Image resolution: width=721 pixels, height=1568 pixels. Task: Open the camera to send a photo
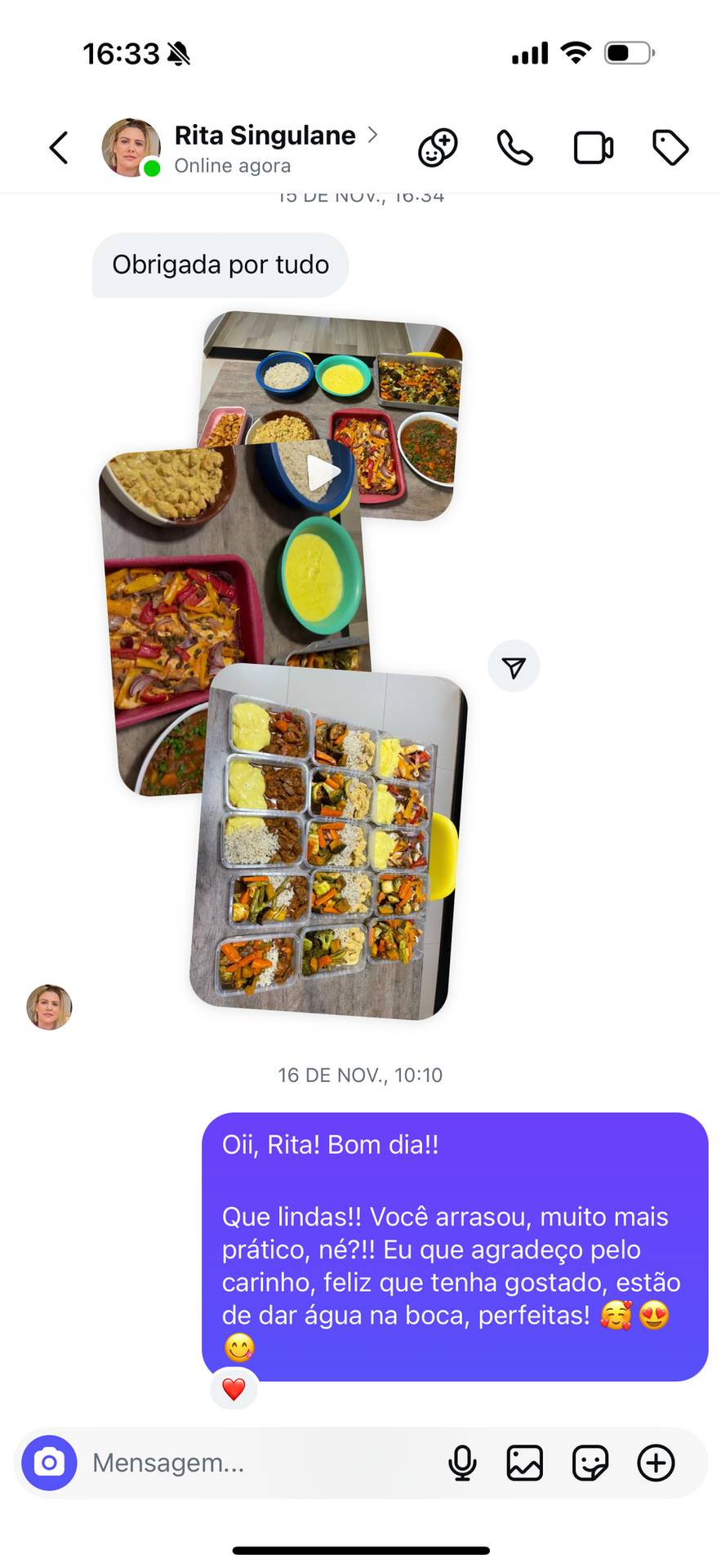[49, 1463]
